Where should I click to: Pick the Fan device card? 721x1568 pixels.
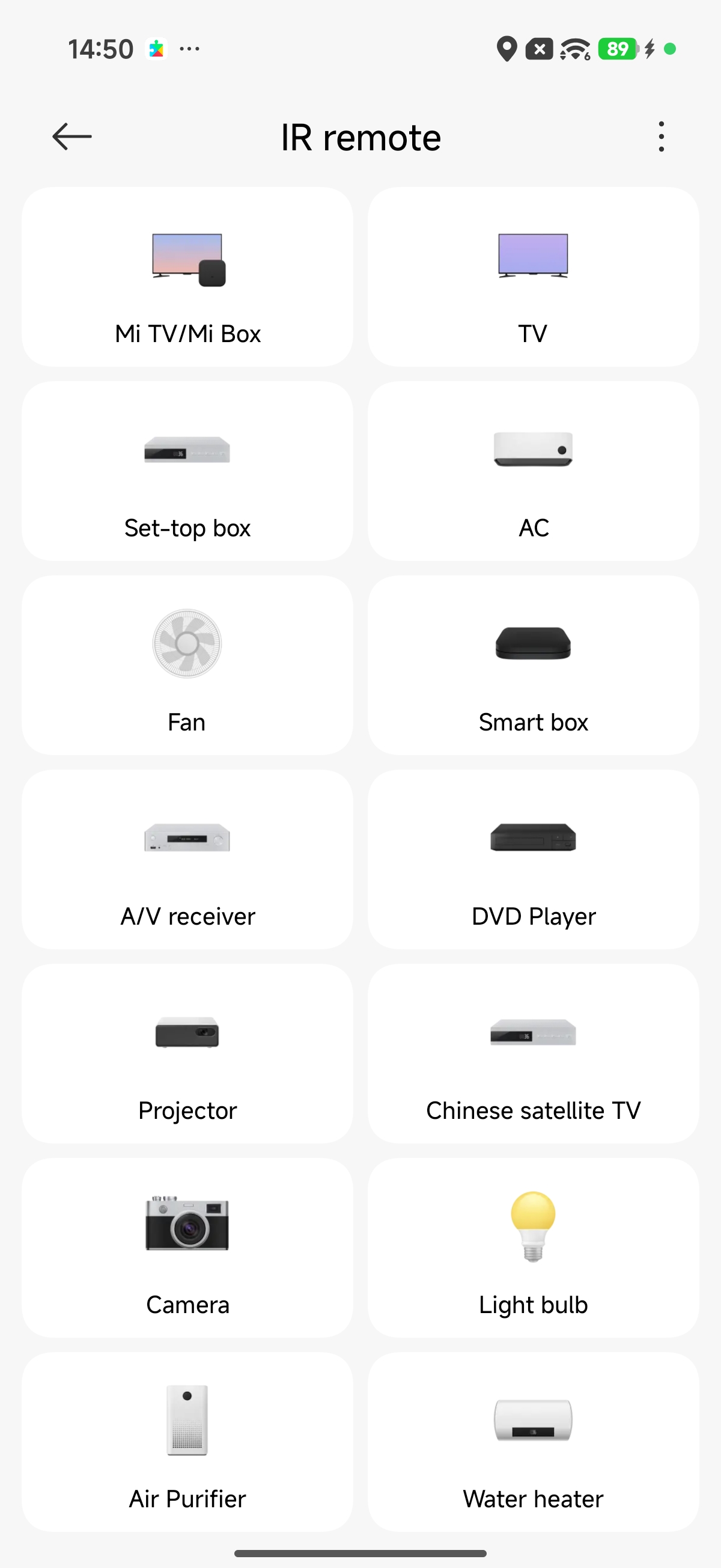point(187,666)
